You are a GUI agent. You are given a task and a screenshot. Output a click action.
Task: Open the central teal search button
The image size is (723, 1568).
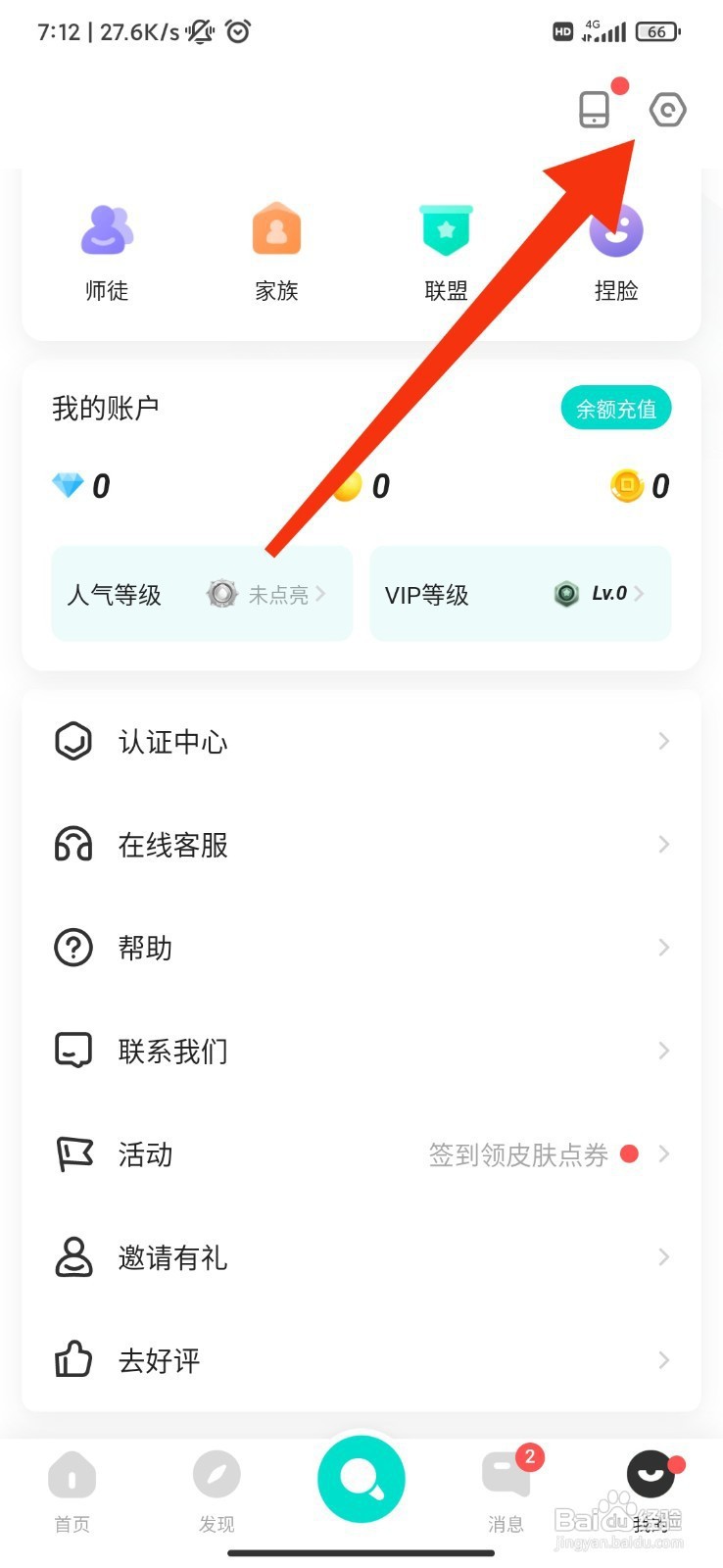pyautogui.click(x=361, y=1480)
